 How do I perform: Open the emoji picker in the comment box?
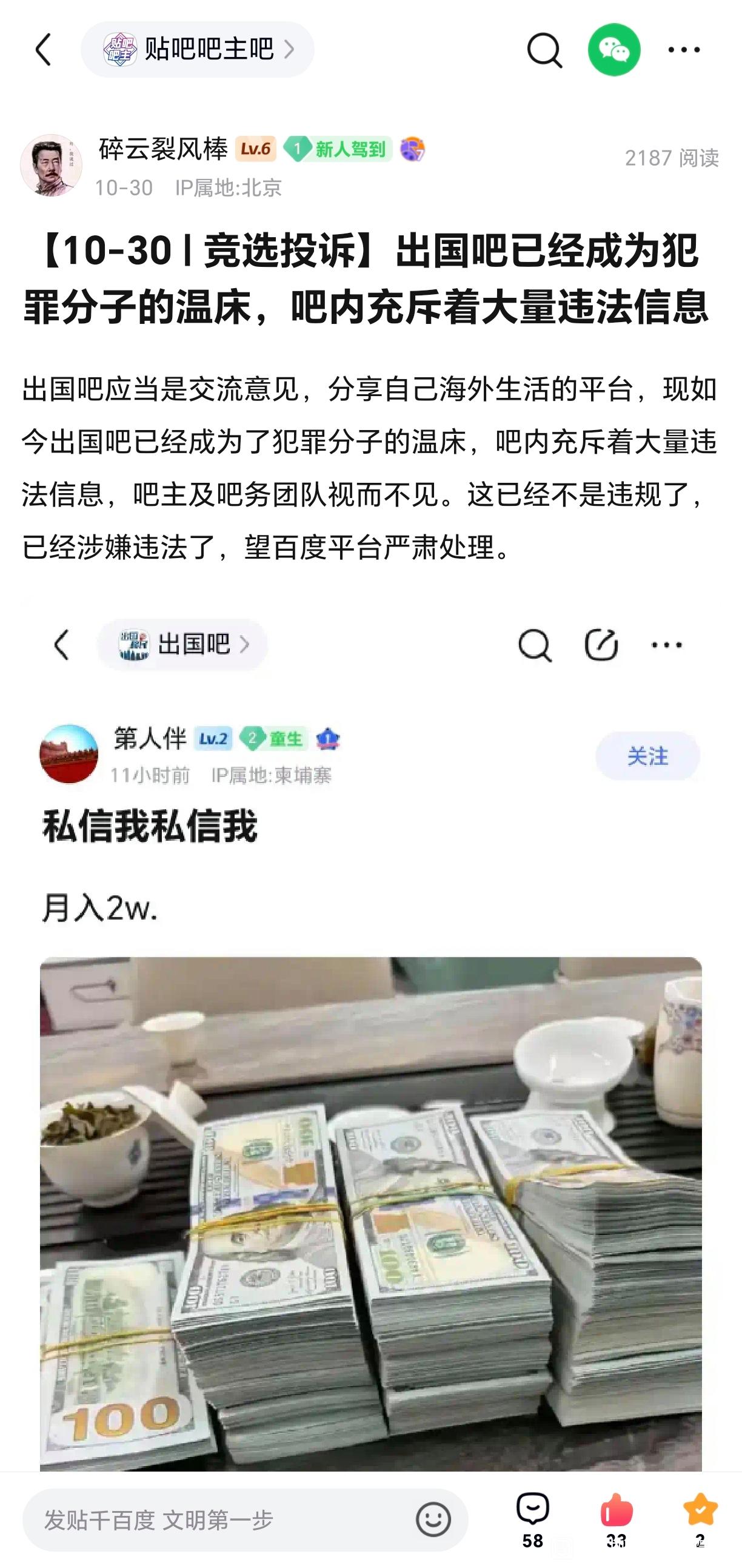coord(433,1520)
